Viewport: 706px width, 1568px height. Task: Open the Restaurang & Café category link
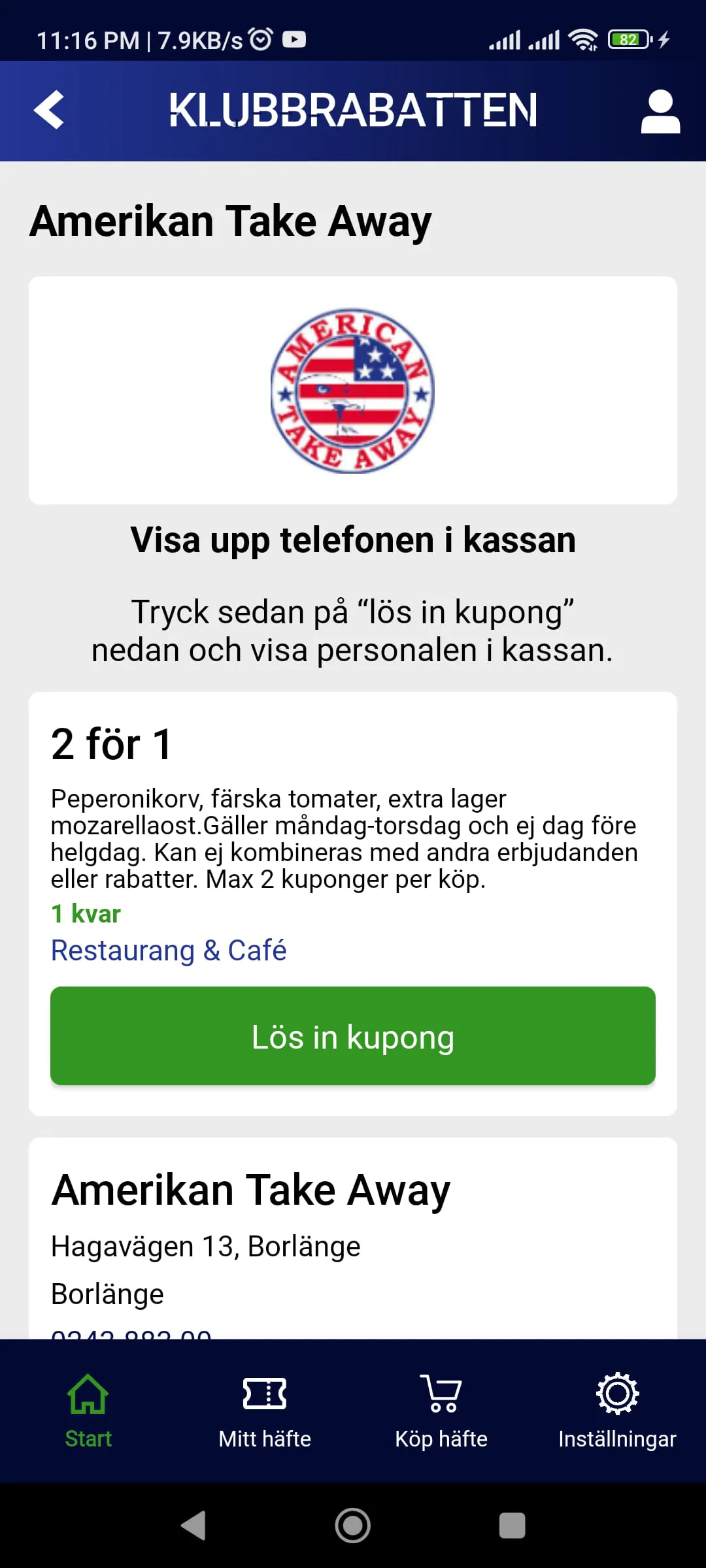pyautogui.click(x=168, y=951)
